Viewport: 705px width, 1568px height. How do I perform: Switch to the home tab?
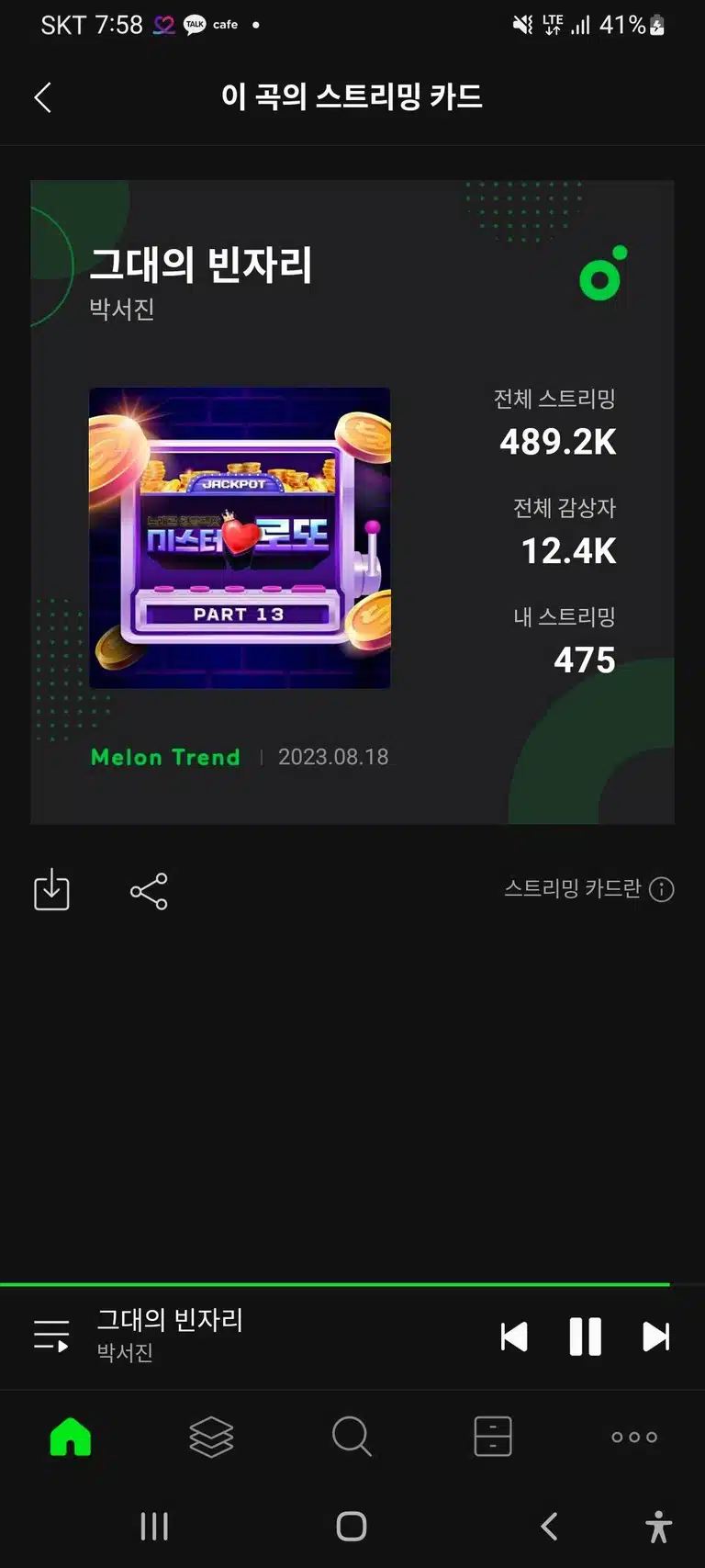[71, 1437]
